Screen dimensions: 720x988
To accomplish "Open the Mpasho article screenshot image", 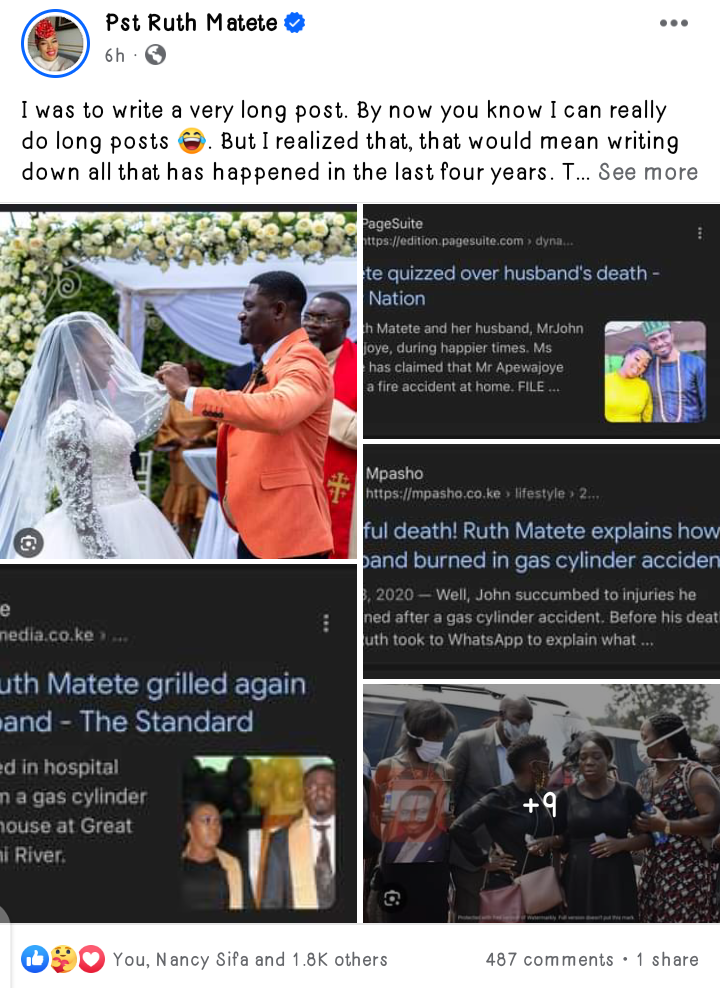I will (x=541, y=559).
